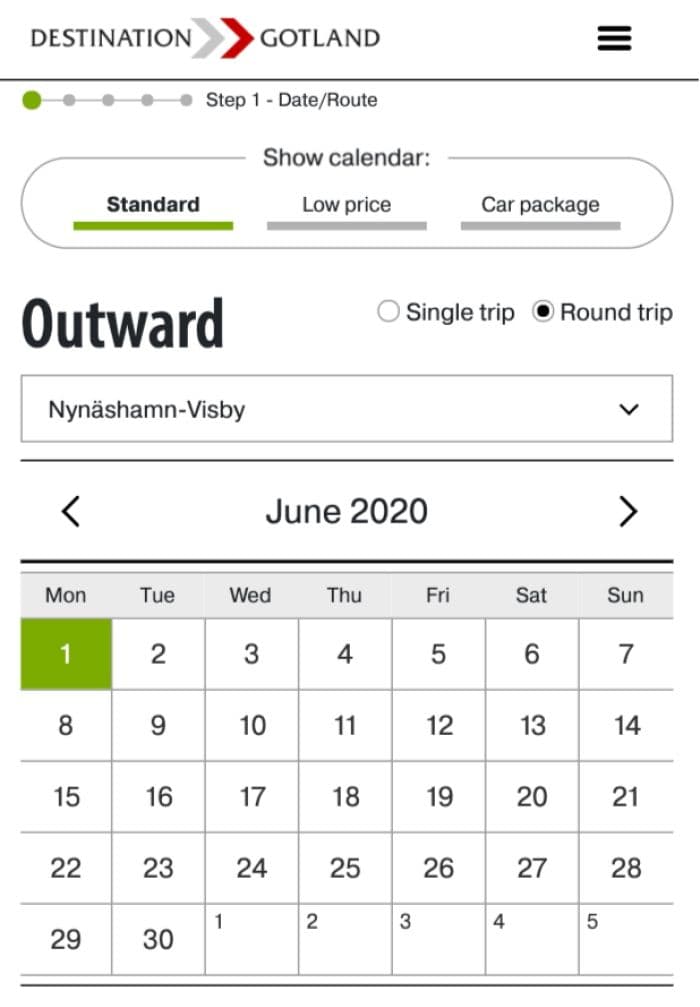This screenshot has width=700, height=1007.
Task: Select Saturday June 13
Action: (532, 725)
